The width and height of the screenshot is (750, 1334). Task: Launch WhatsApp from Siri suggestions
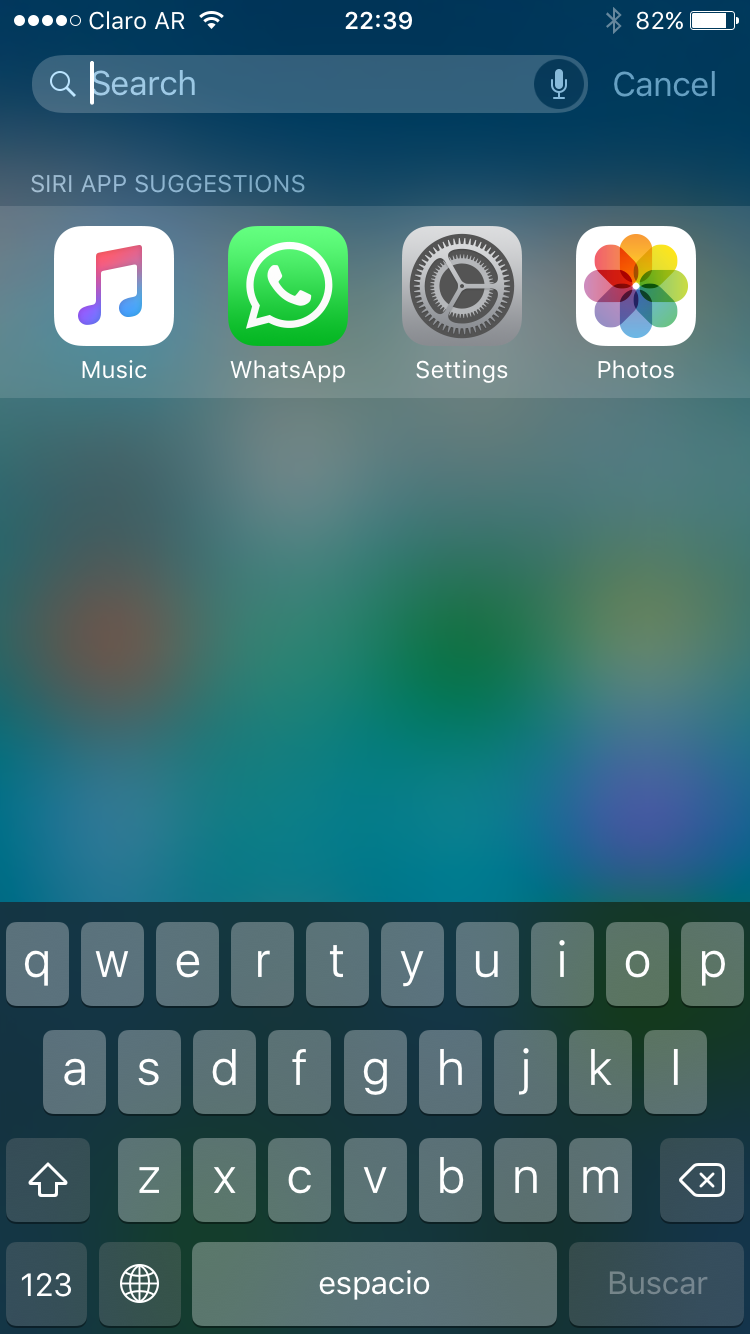point(288,287)
